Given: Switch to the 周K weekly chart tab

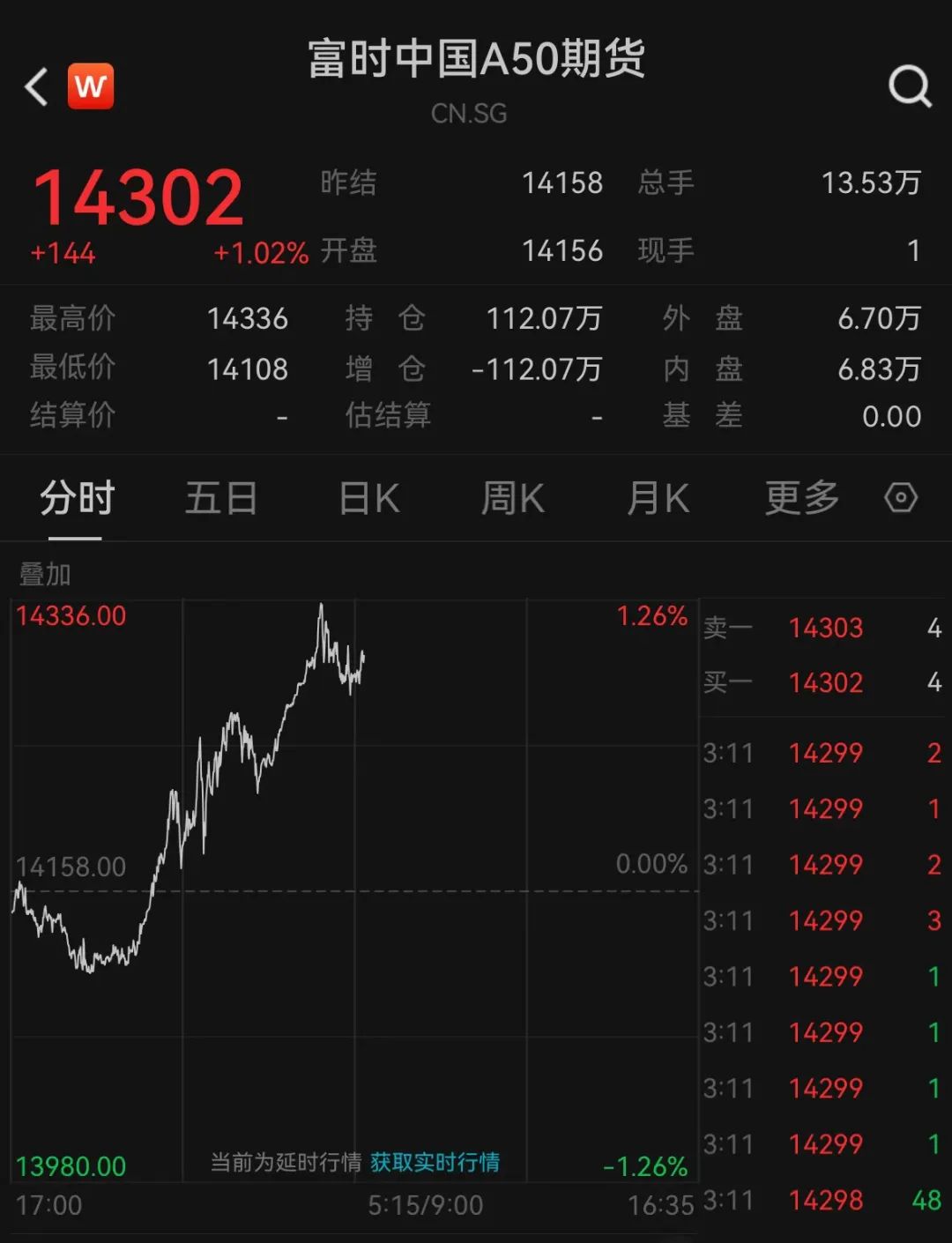Looking at the screenshot, I should 513,498.
